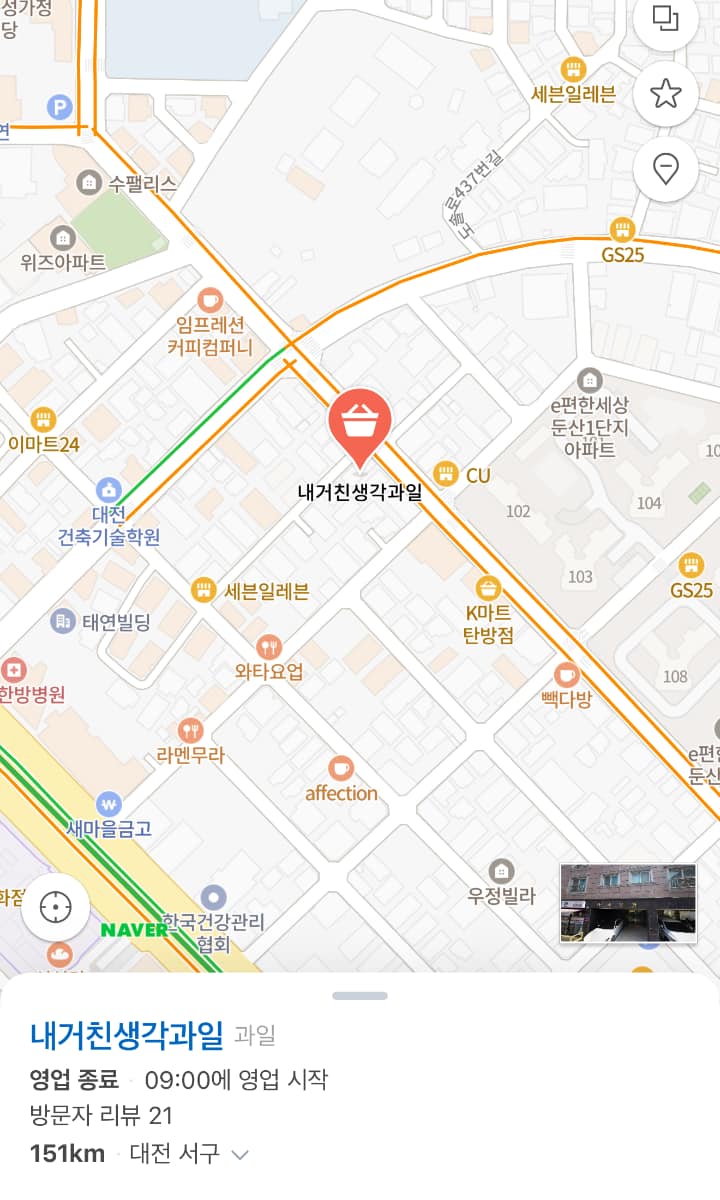Tap the 새마을금고 bank marker
This screenshot has height=1200, width=720.
[x=109, y=803]
